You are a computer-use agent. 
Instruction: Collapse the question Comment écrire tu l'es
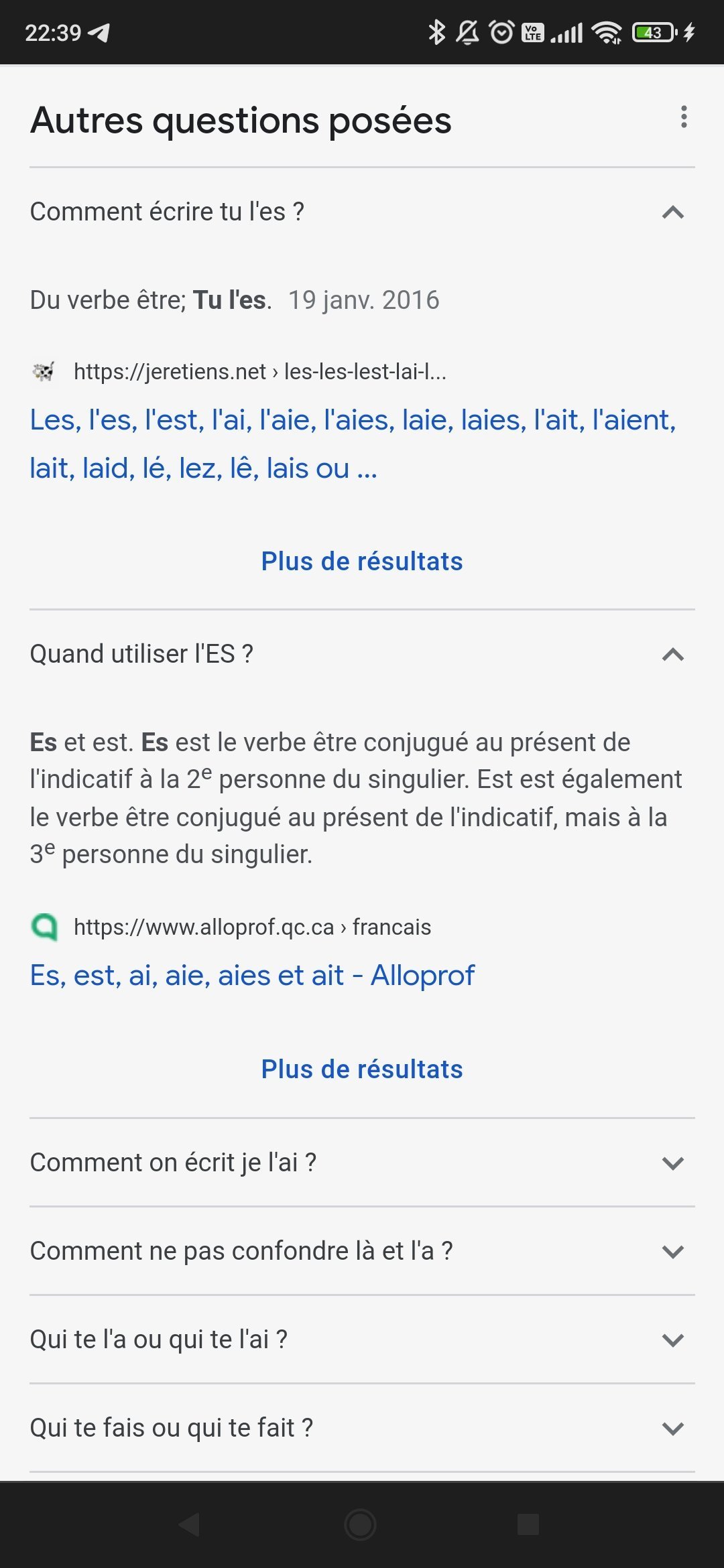click(362, 212)
